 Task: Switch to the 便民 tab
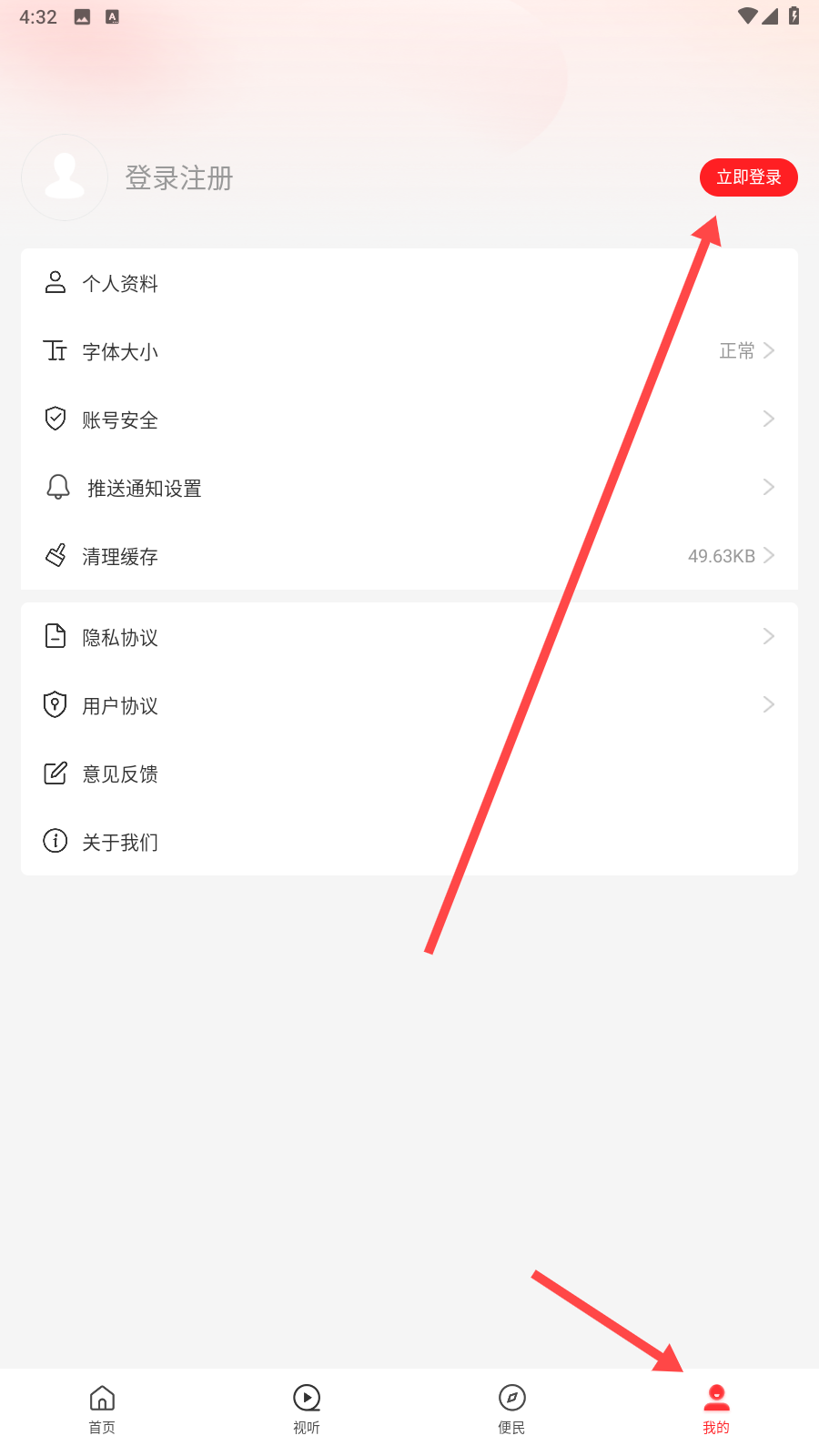(x=511, y=1410)
